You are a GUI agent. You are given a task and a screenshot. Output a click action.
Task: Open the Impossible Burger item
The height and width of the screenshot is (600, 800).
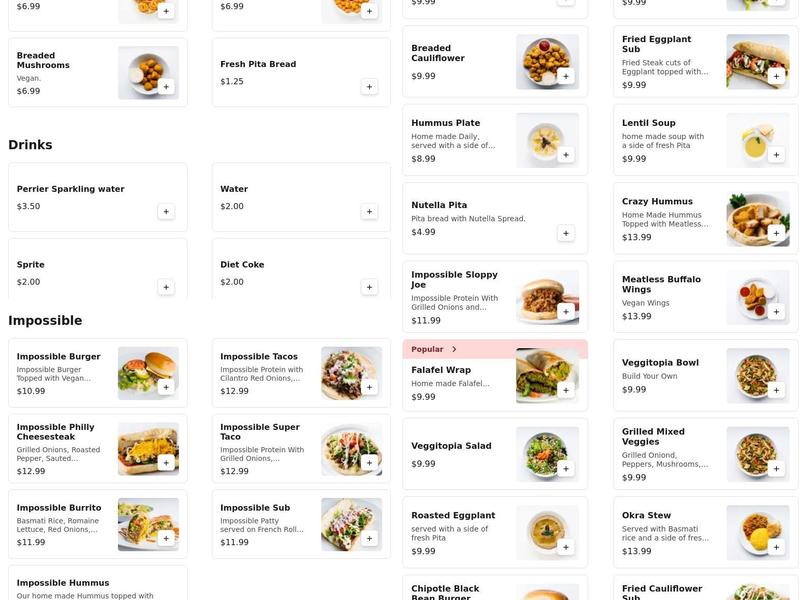coord(60,371)
